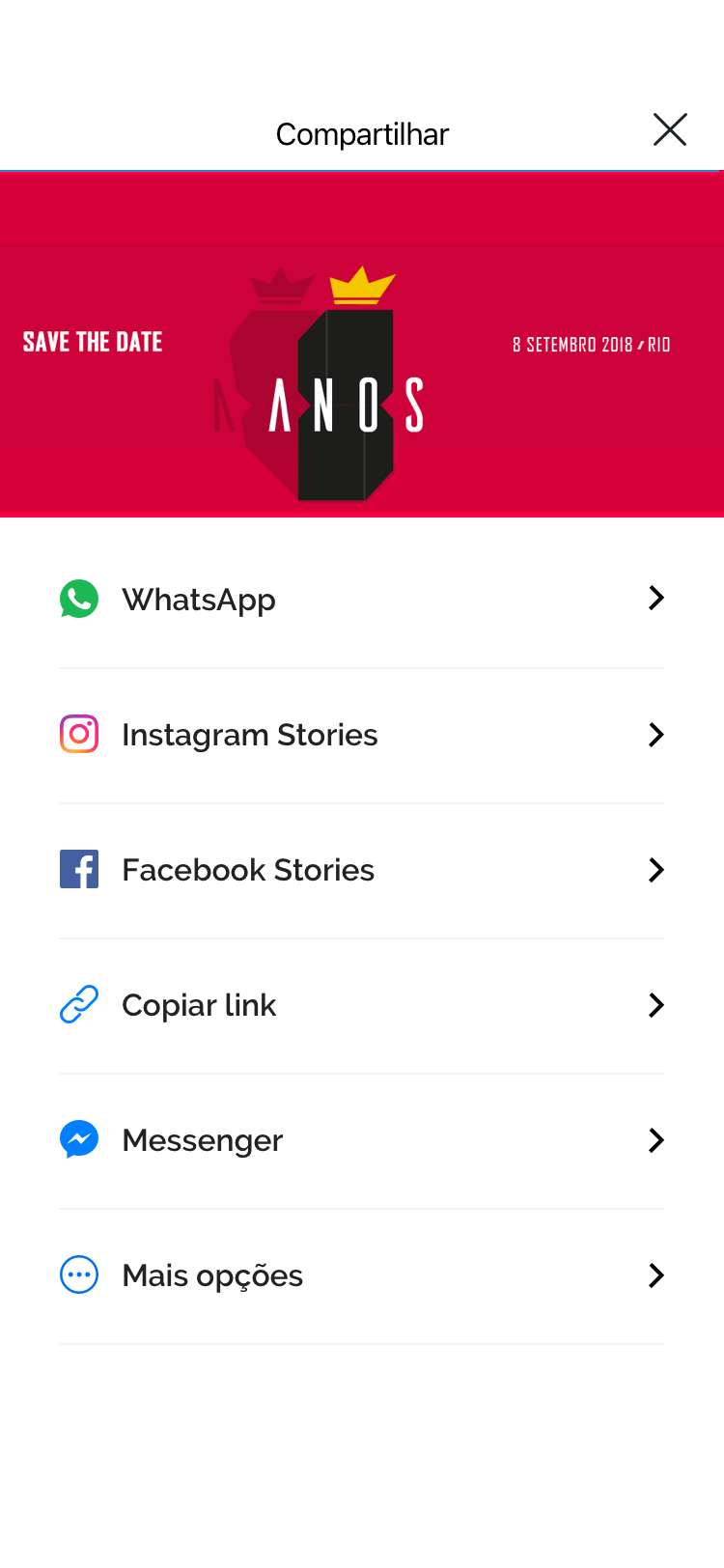The image size is (724, 1568).
Task: Close the Compartilhar share sheet
Action: (669, 130)
